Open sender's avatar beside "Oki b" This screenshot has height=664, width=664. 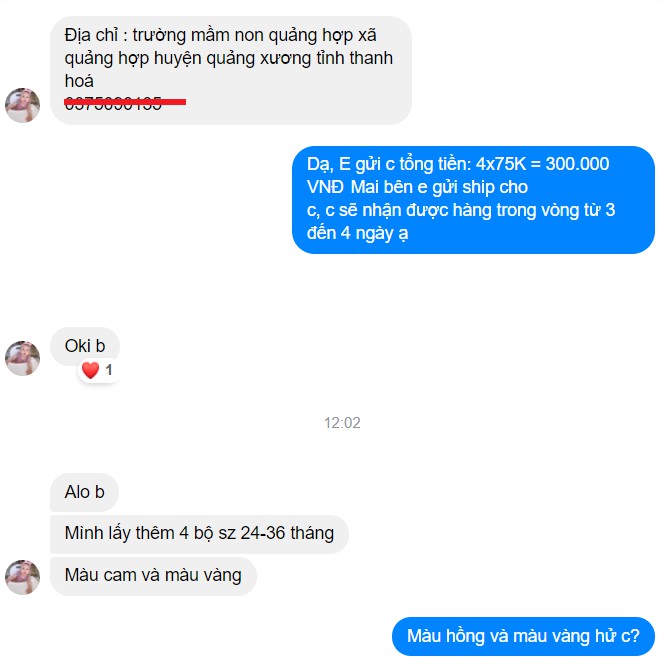click(23, 358)
